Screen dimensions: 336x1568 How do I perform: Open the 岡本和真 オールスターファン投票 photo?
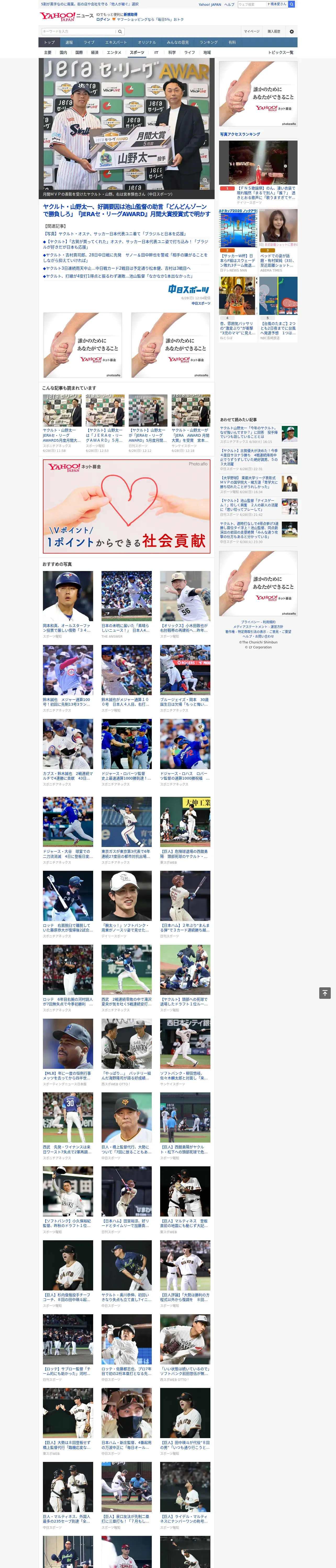68,596
